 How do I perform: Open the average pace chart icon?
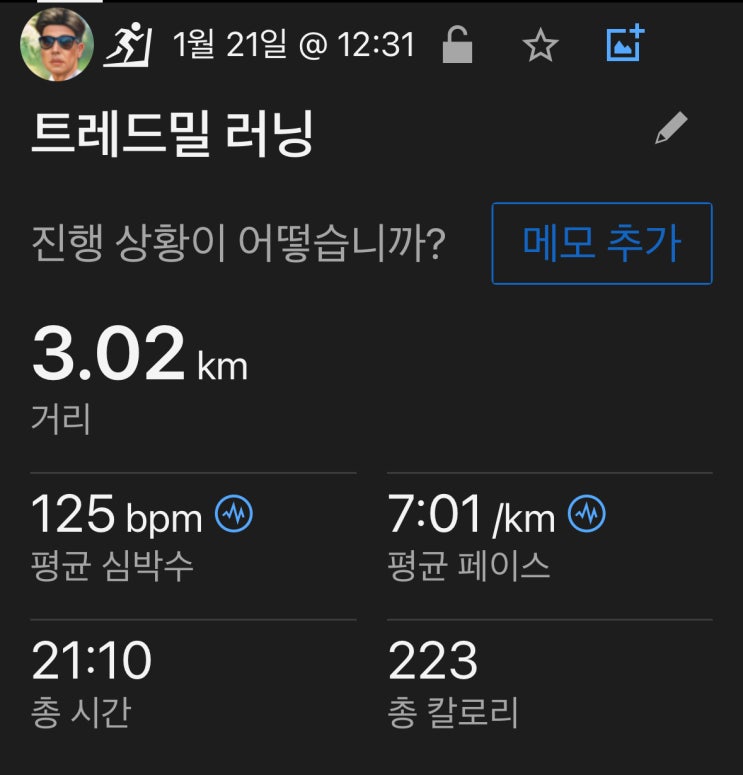(x=587, y=515)
